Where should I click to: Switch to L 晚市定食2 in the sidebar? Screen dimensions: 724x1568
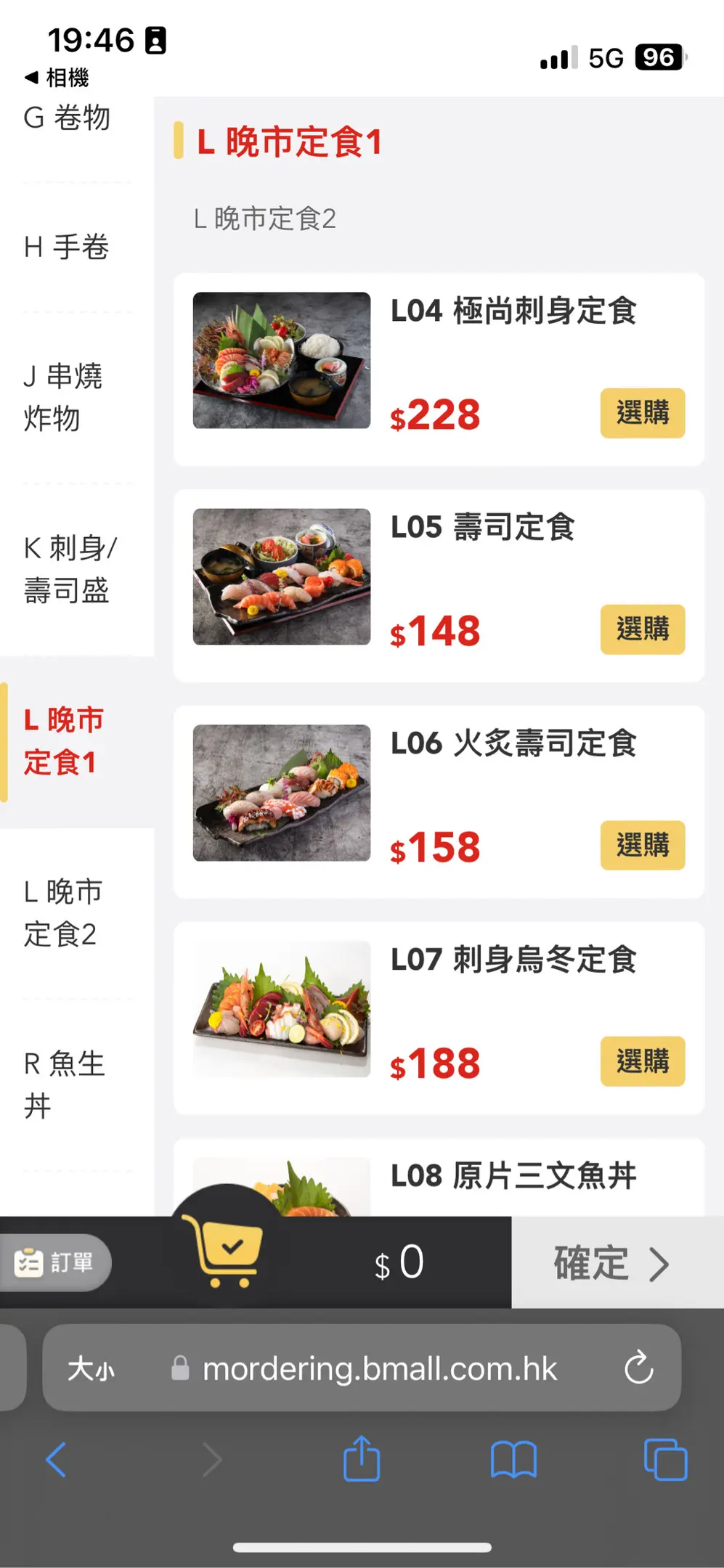point(64,912)
